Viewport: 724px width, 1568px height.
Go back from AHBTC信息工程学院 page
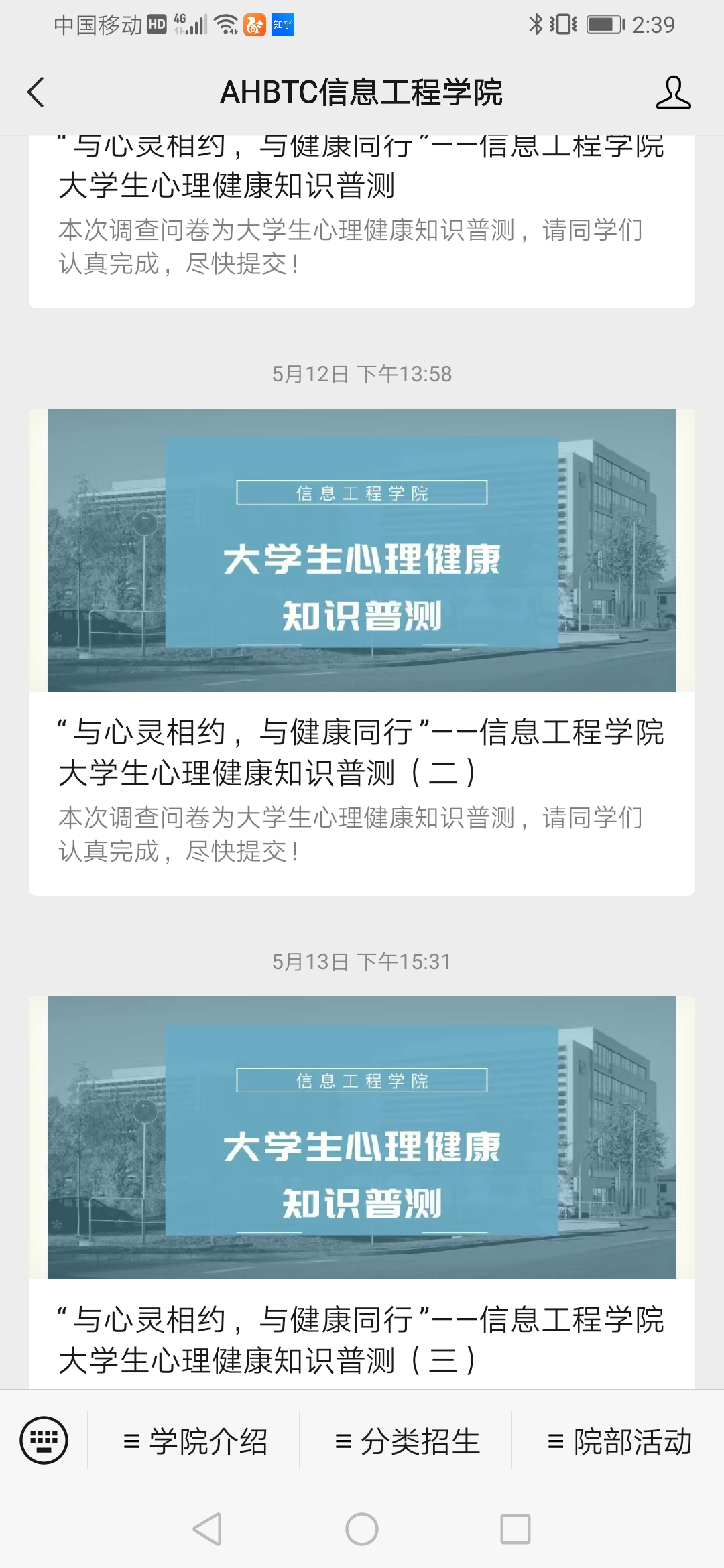[x=36, y=92]
